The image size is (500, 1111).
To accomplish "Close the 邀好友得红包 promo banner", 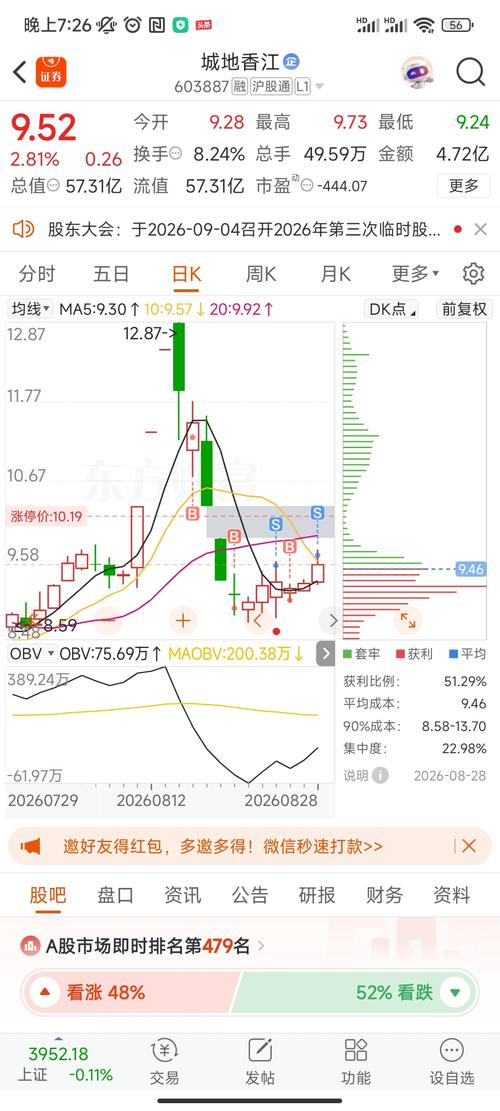I will [x=469, y=846].
